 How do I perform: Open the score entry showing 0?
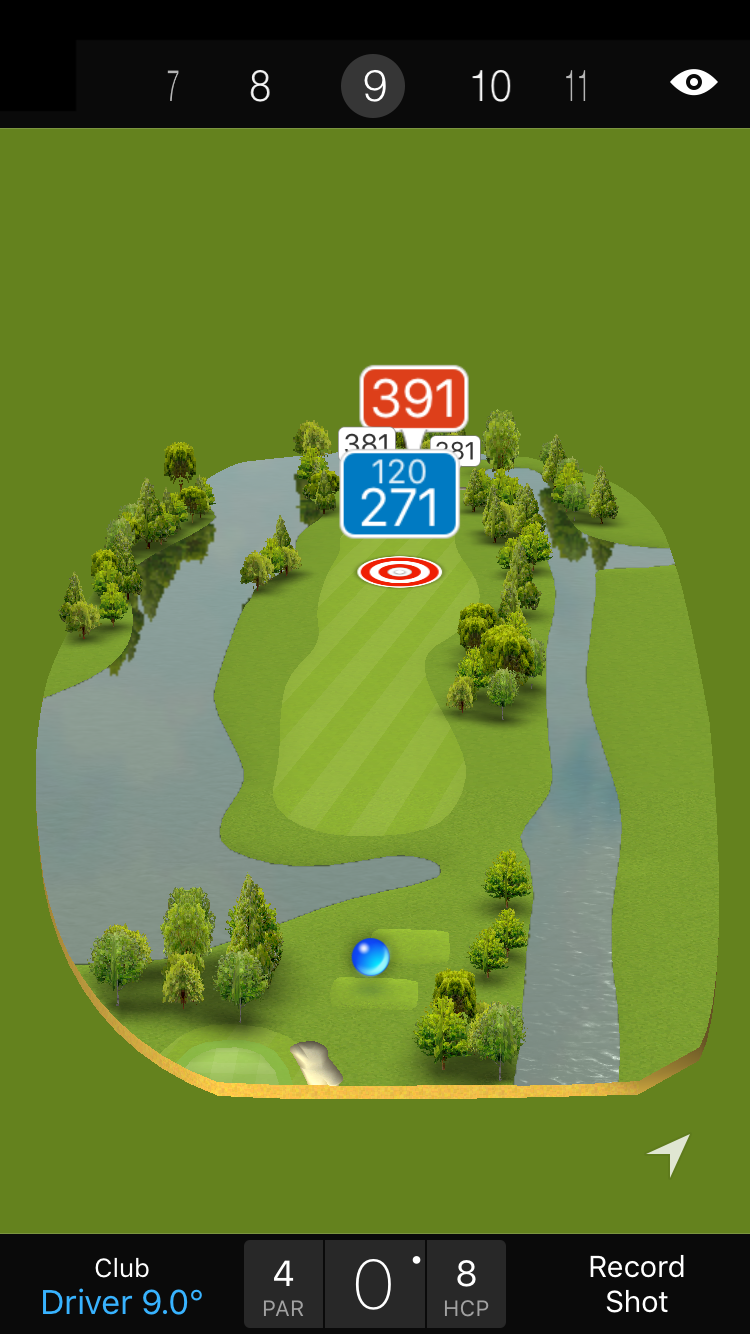tap(374, 1285)
